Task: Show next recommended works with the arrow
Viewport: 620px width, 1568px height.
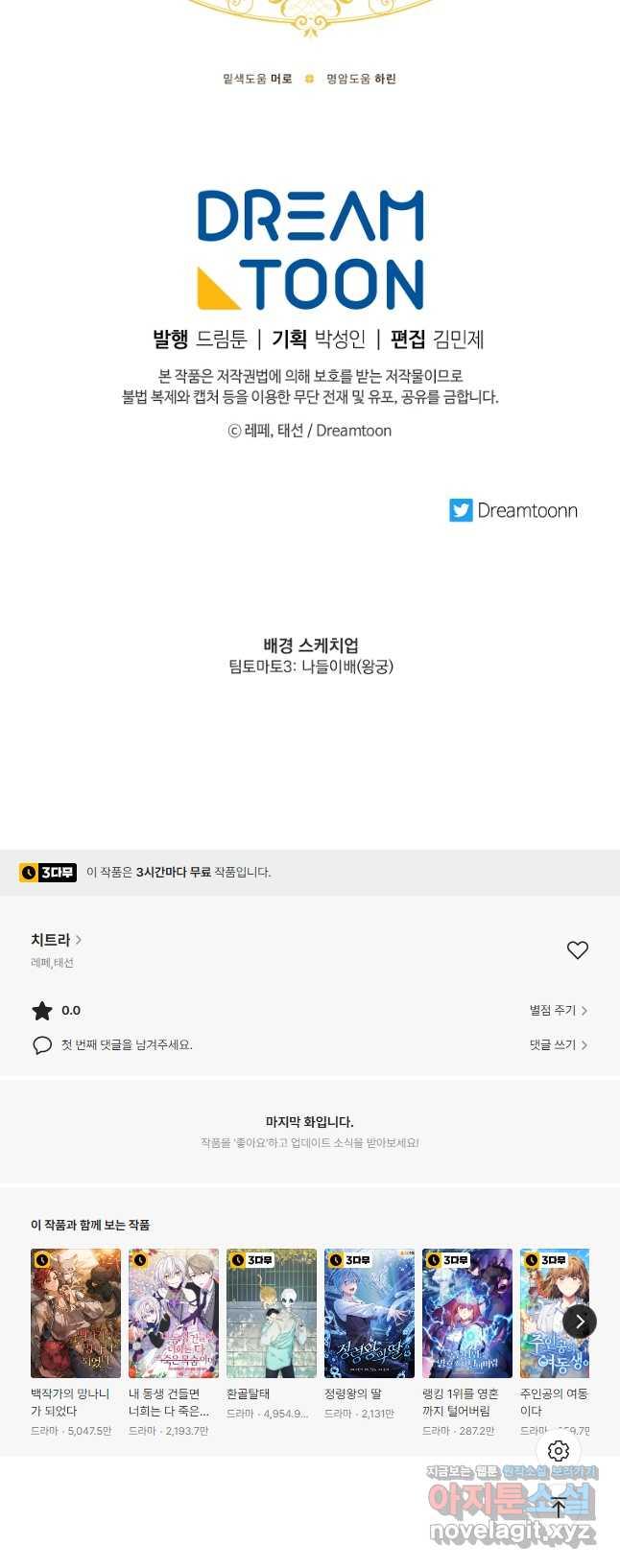Action: coord(579,1322)
